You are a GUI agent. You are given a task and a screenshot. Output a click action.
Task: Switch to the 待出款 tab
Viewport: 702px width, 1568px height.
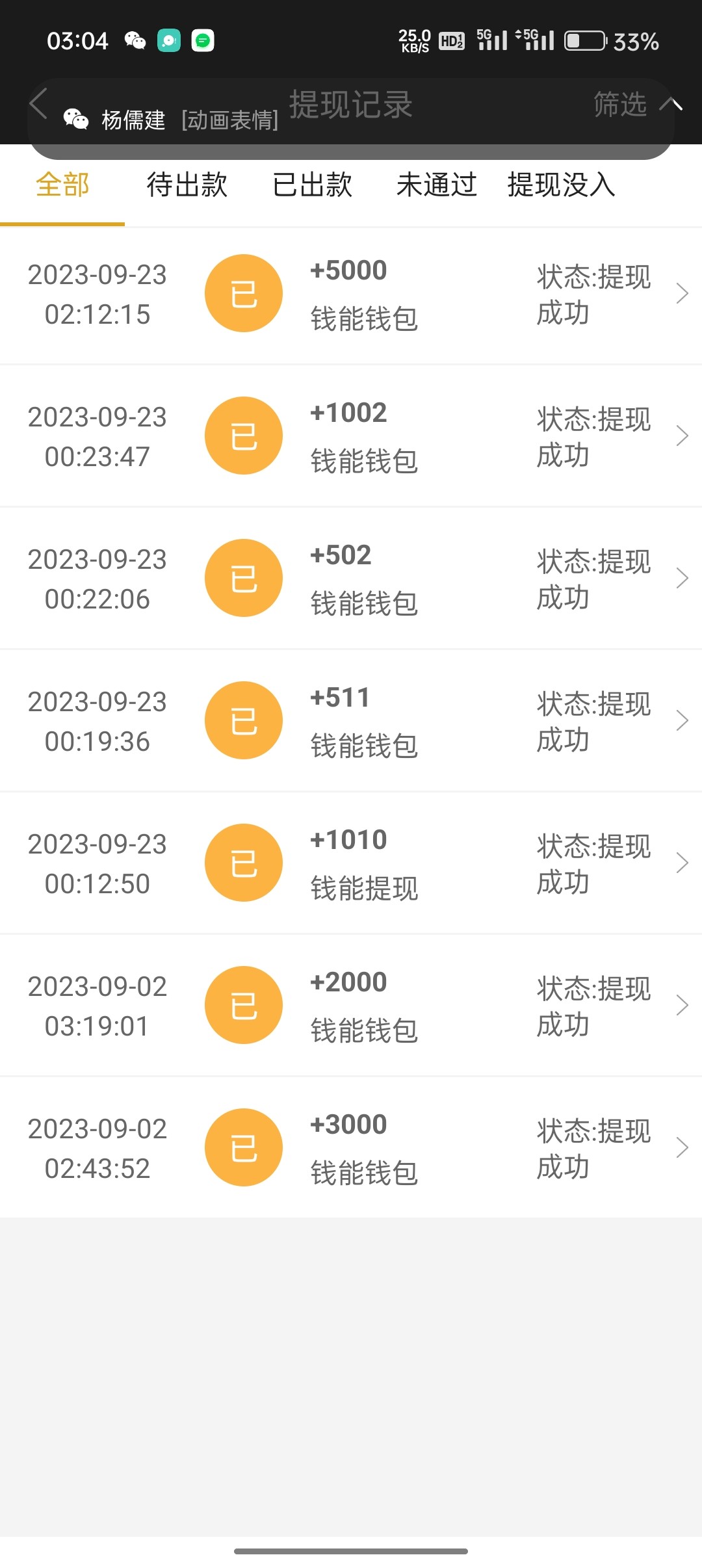[x=188, y=185]
